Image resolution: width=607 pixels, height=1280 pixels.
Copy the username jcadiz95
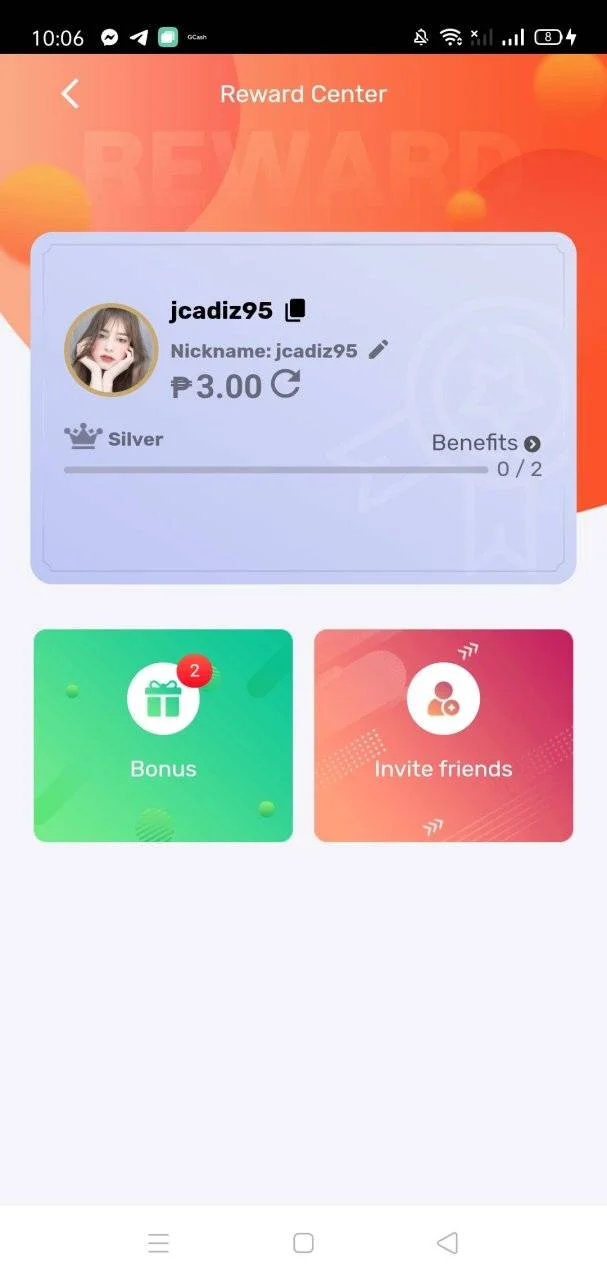[x=295, y=310]
